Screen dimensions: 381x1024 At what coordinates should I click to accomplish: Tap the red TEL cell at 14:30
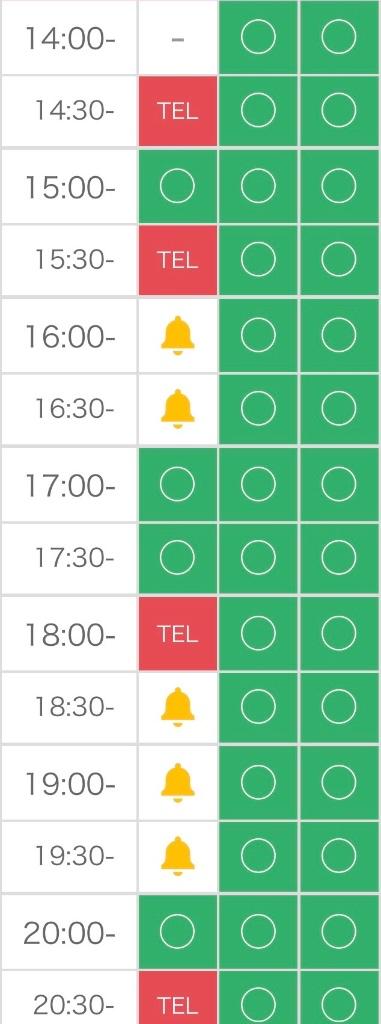pos(177,111)
